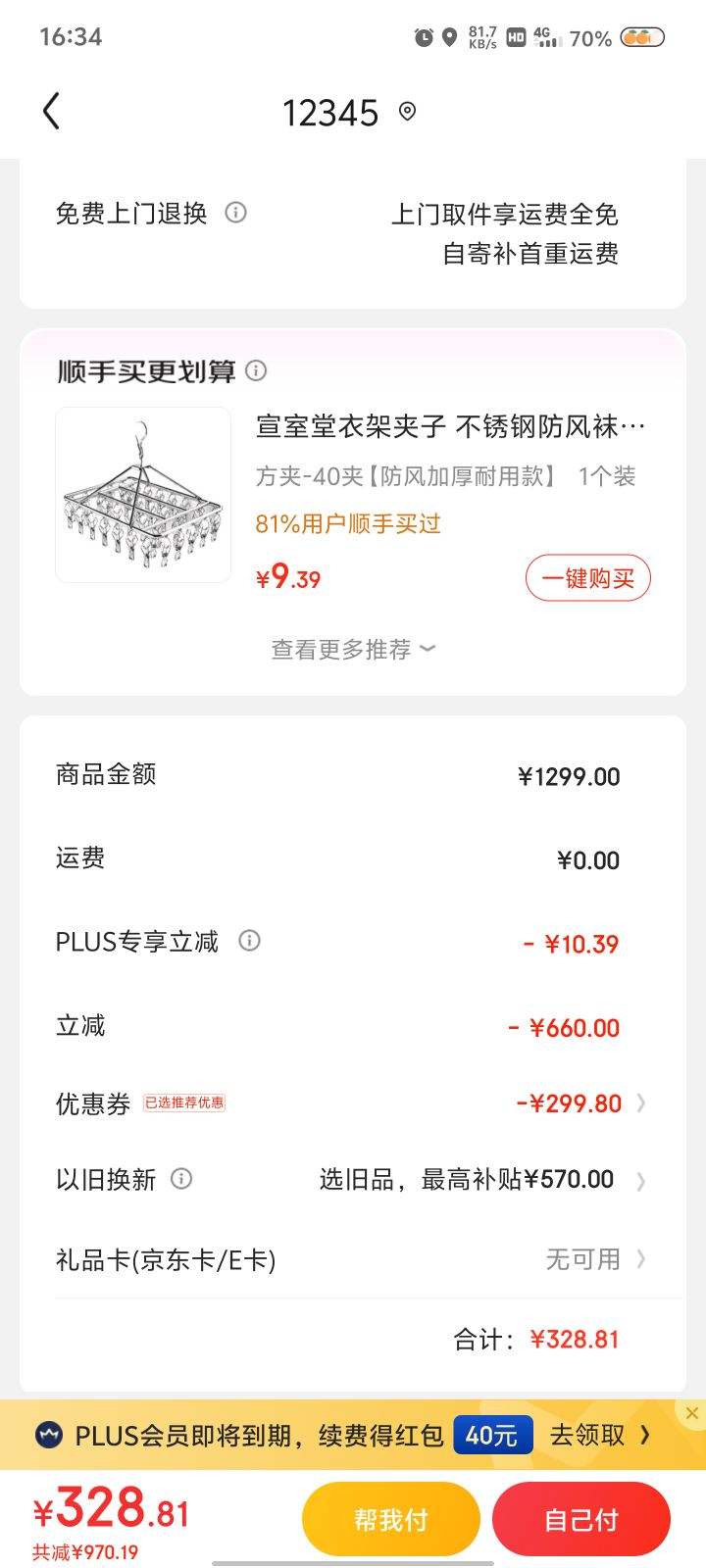Open the location pin next to 12345
This screenshot has height=1568, width=706.
click(407, 112)
